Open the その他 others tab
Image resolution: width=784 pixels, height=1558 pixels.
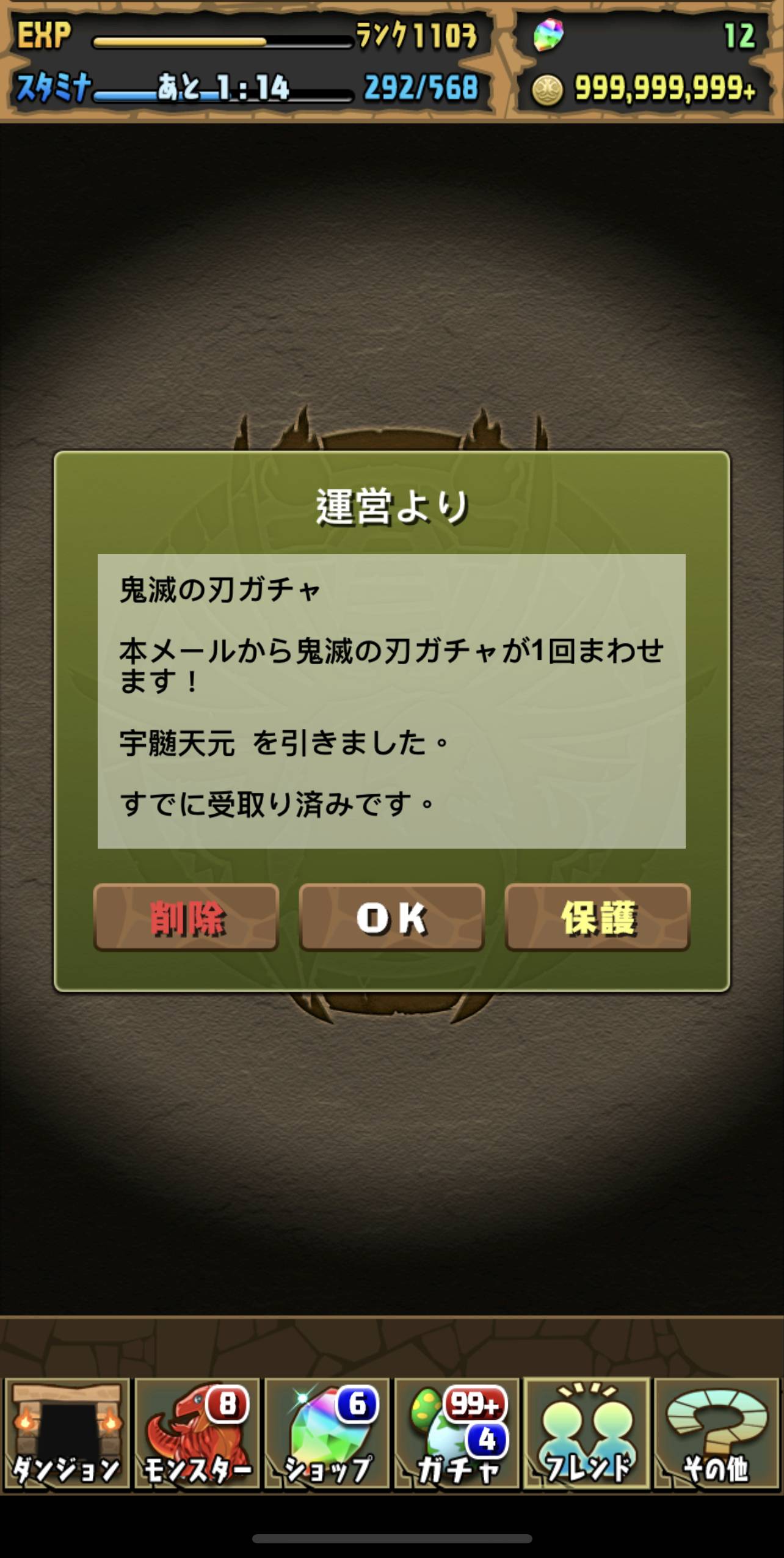(716, 1433)
